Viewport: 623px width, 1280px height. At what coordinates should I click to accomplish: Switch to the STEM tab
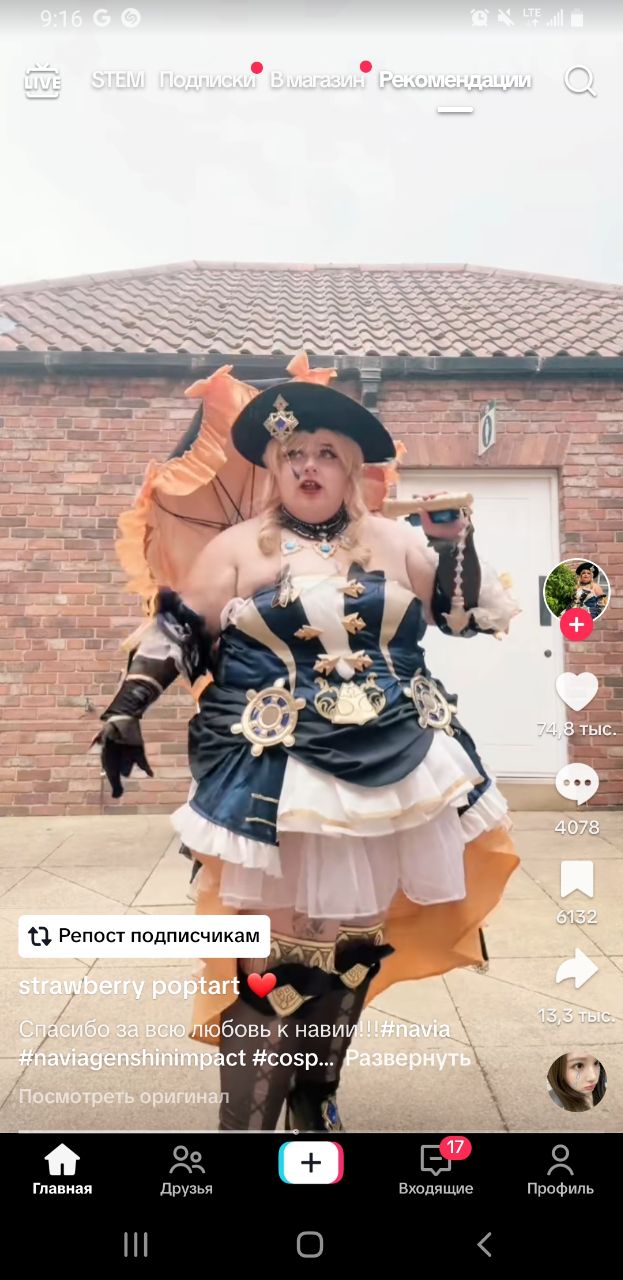[118, 80]
